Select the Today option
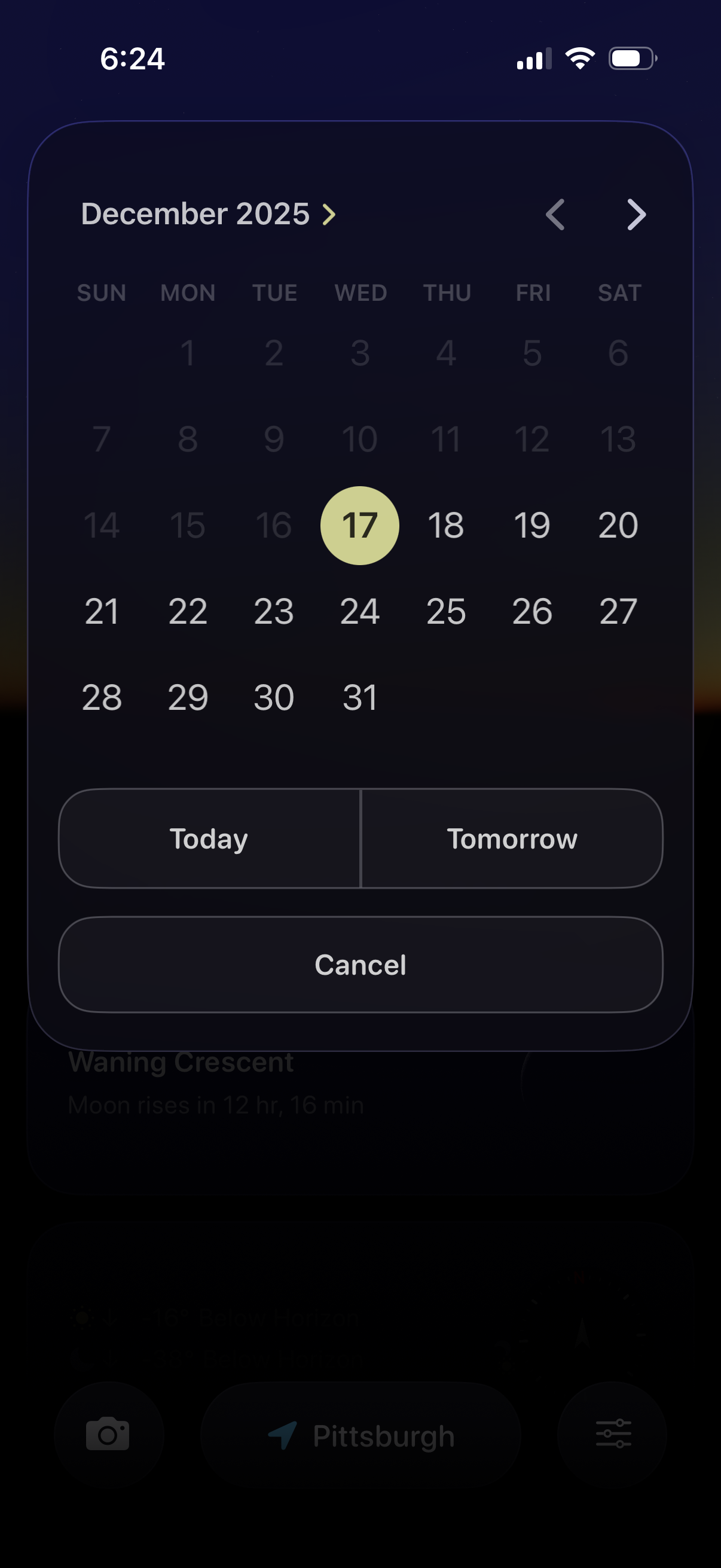Image resolution: width=721 pixels, height=1568 pixels. pos(209,839)
